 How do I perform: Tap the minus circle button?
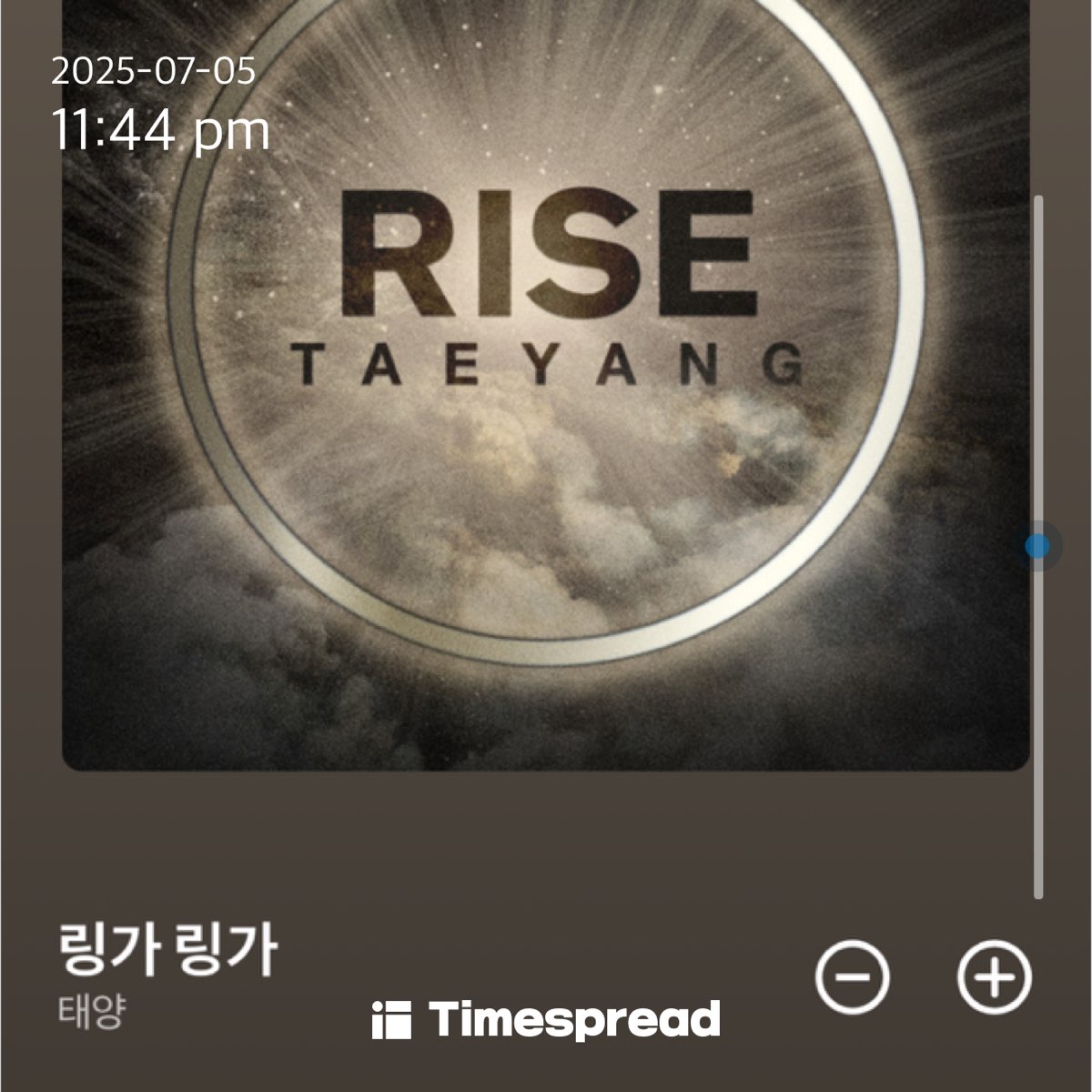852,977
